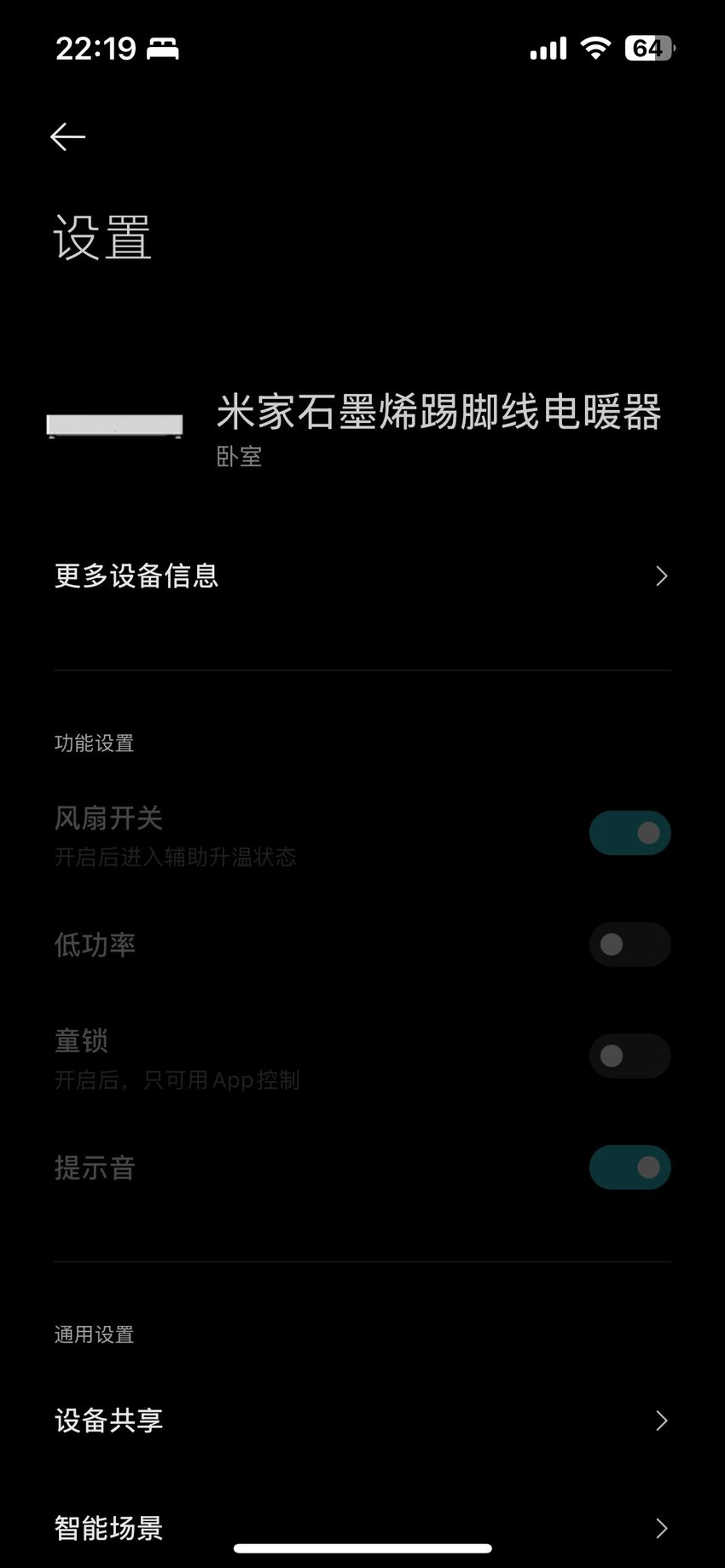Go back using the arrow icon
Viewport: 725px width, 1568px height.
[x=68, y=136]
